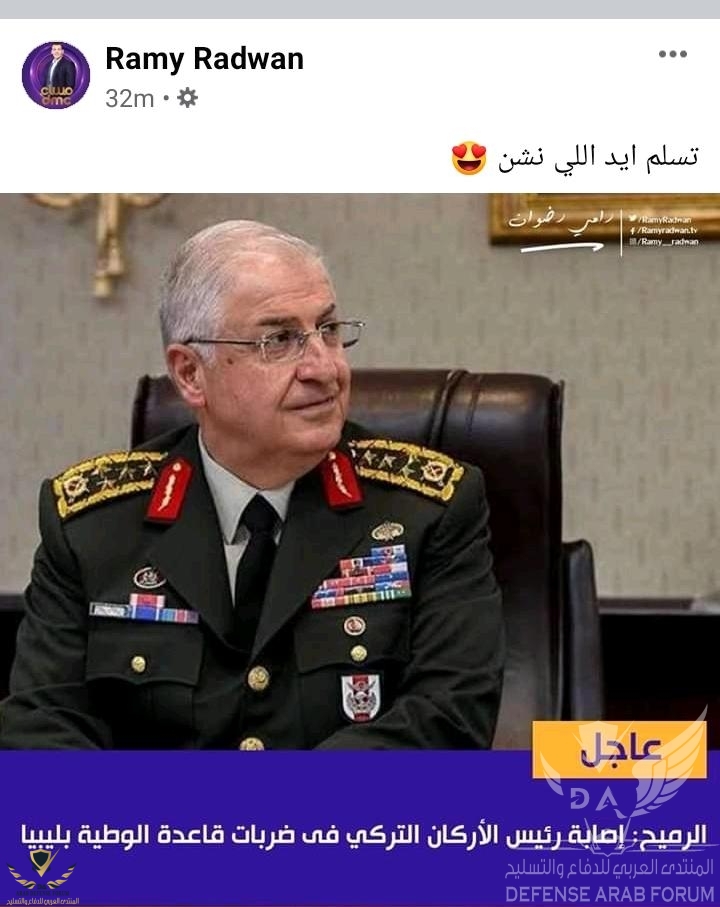Viewport: 720px width, 907px height.
Task: Tap the Ramy Radwan name link
Action: coord(204,59)
